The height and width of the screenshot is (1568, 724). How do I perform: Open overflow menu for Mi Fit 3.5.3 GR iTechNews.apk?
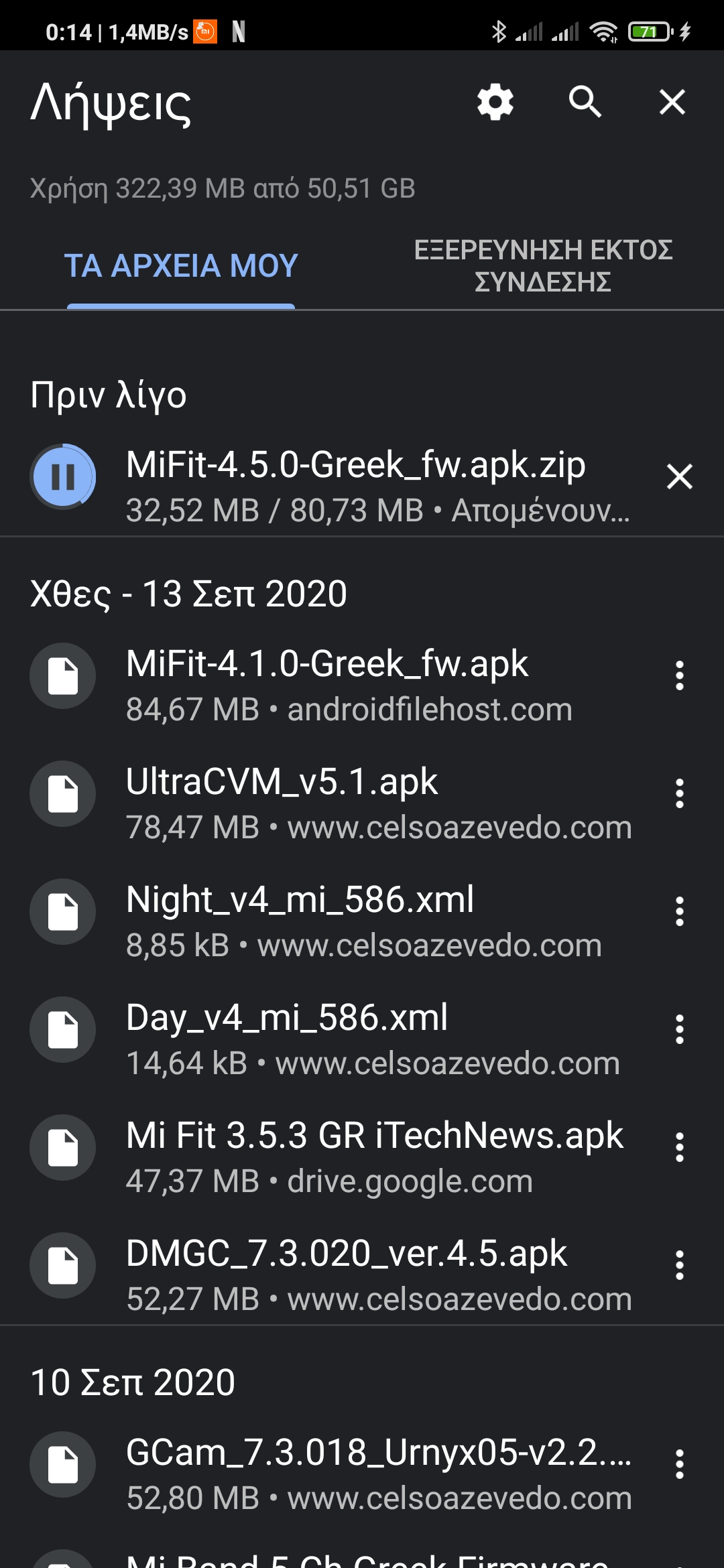click(680, 1147)
